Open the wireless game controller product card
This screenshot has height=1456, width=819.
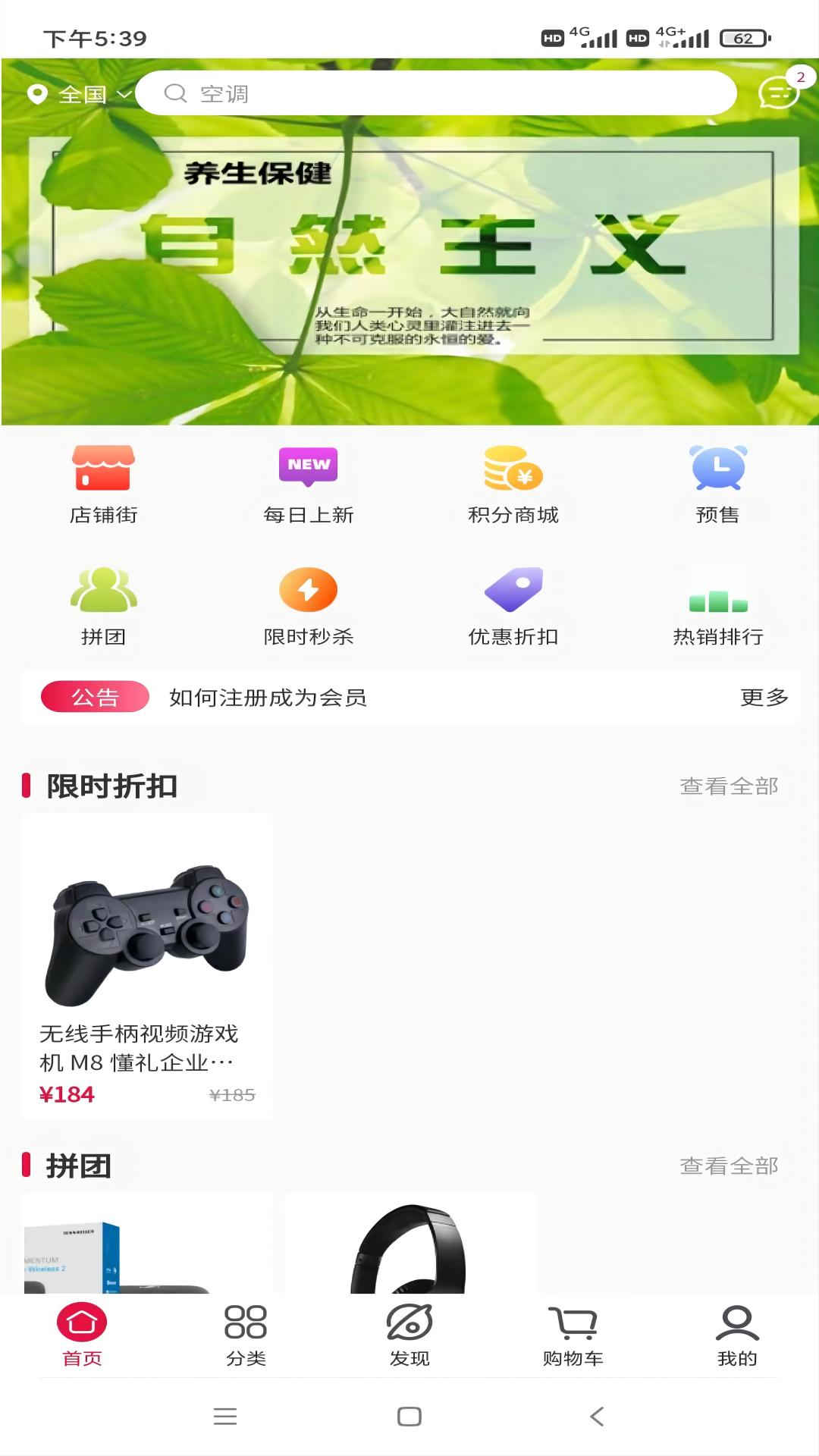click(x=149, y=948)
